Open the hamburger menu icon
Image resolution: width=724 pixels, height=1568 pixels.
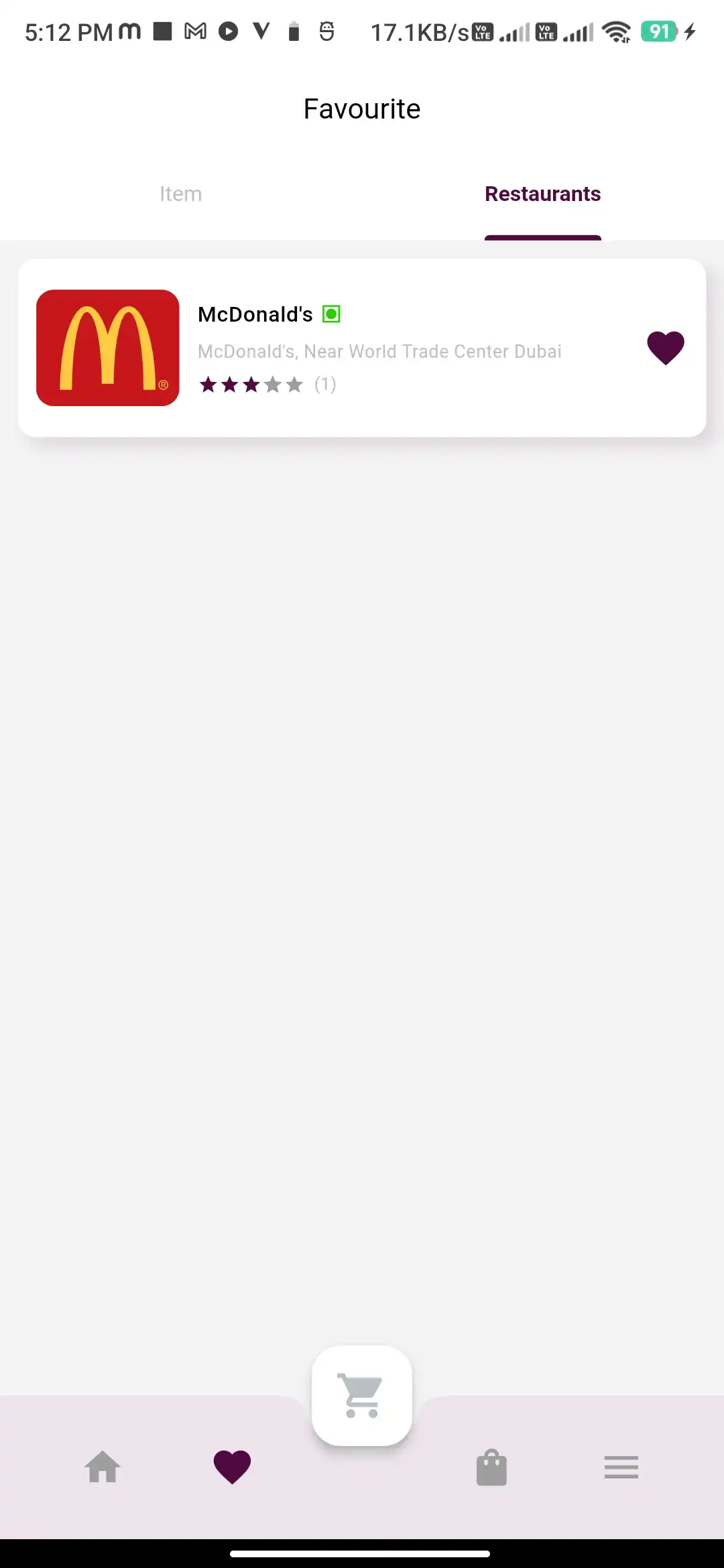621,1467
